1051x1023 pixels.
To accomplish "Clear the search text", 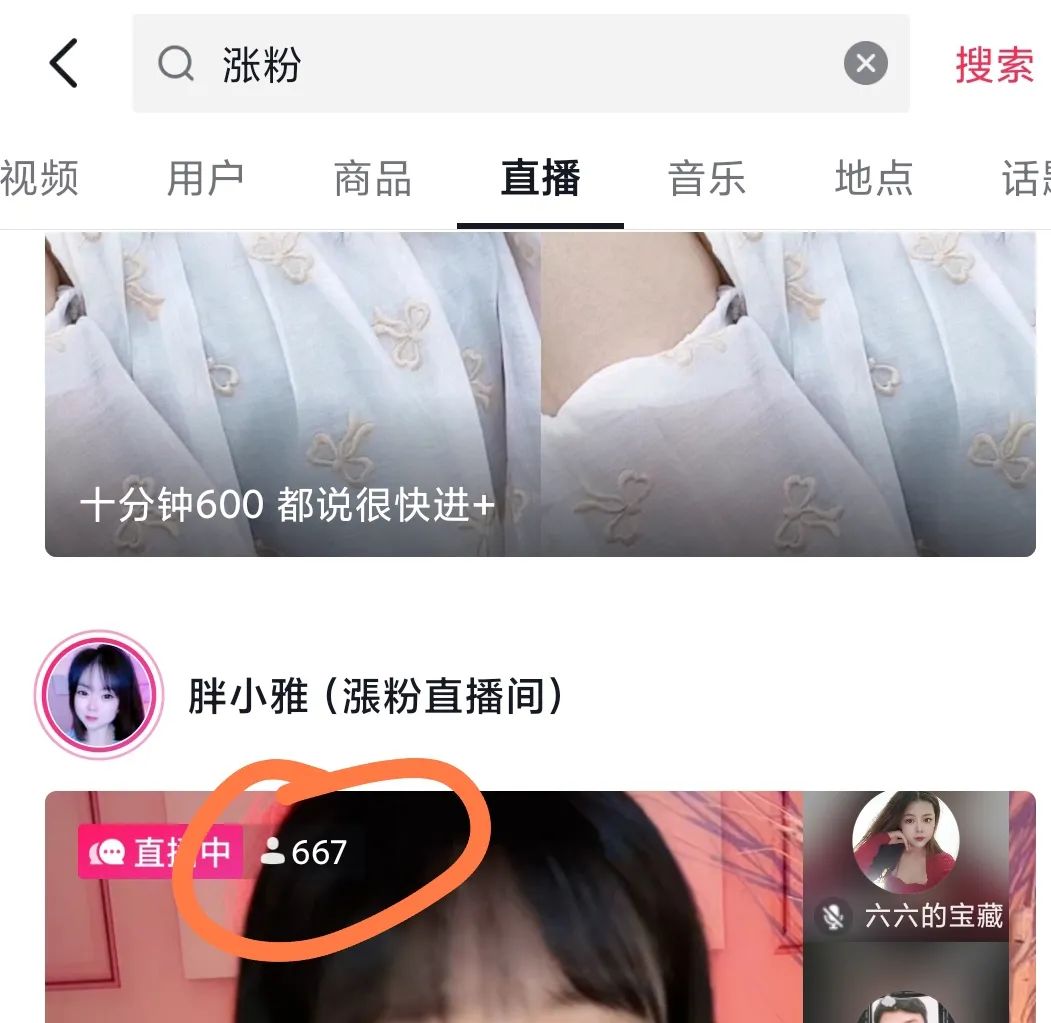I will (865, 65).
